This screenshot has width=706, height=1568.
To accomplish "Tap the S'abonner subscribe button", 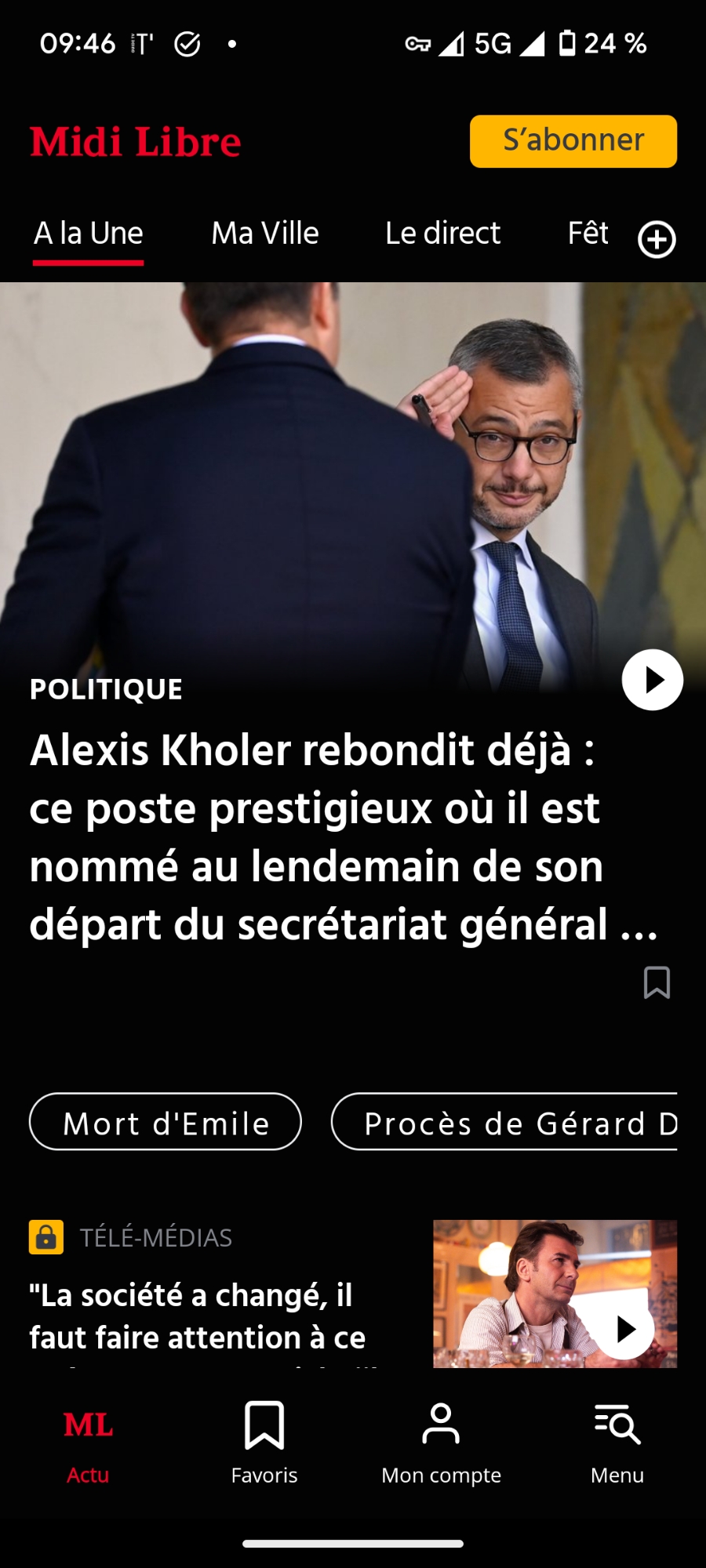I will click(x=573, y=141).
